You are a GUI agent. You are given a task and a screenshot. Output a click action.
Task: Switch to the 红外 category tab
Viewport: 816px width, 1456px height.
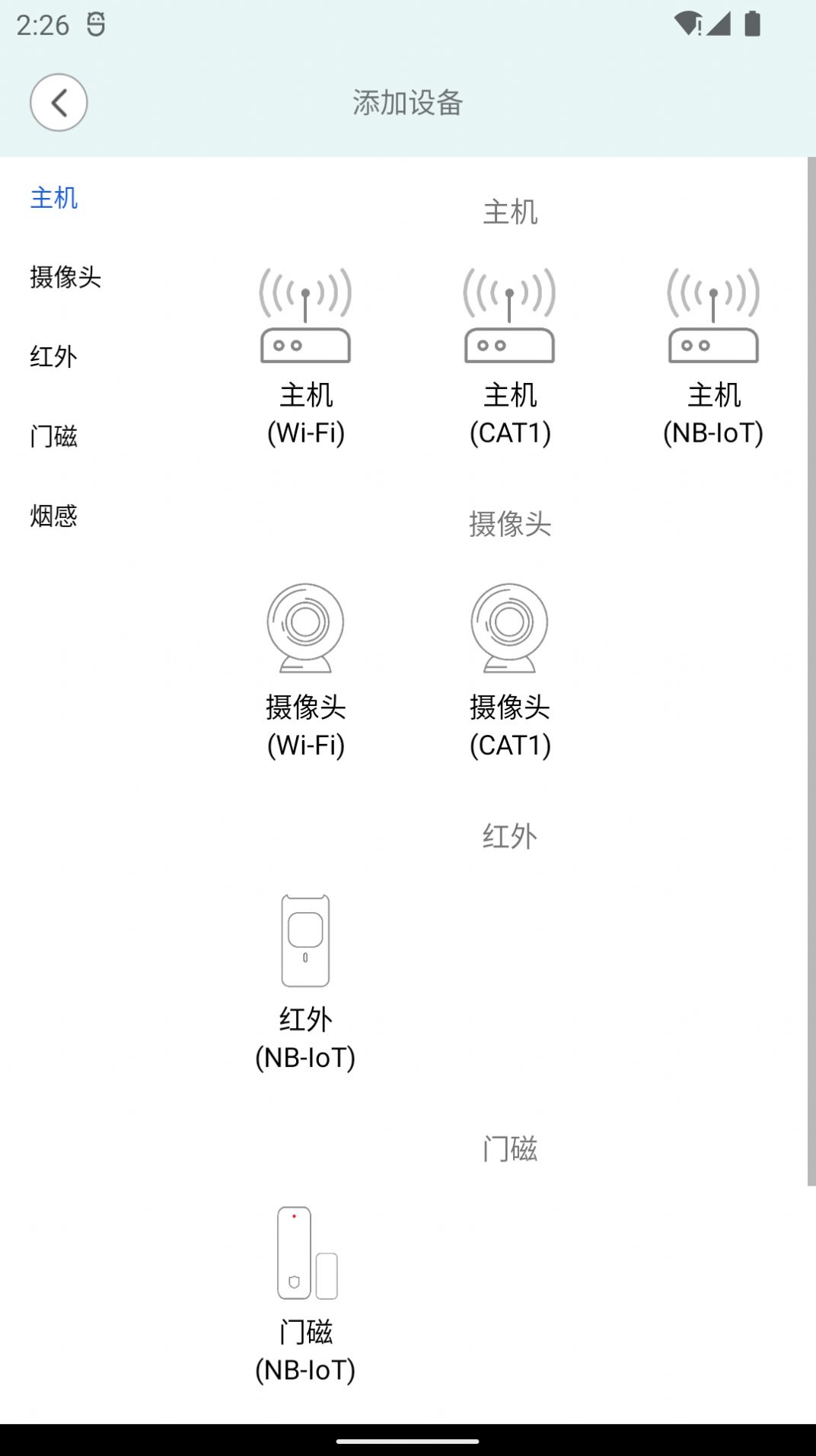point(53,356)
